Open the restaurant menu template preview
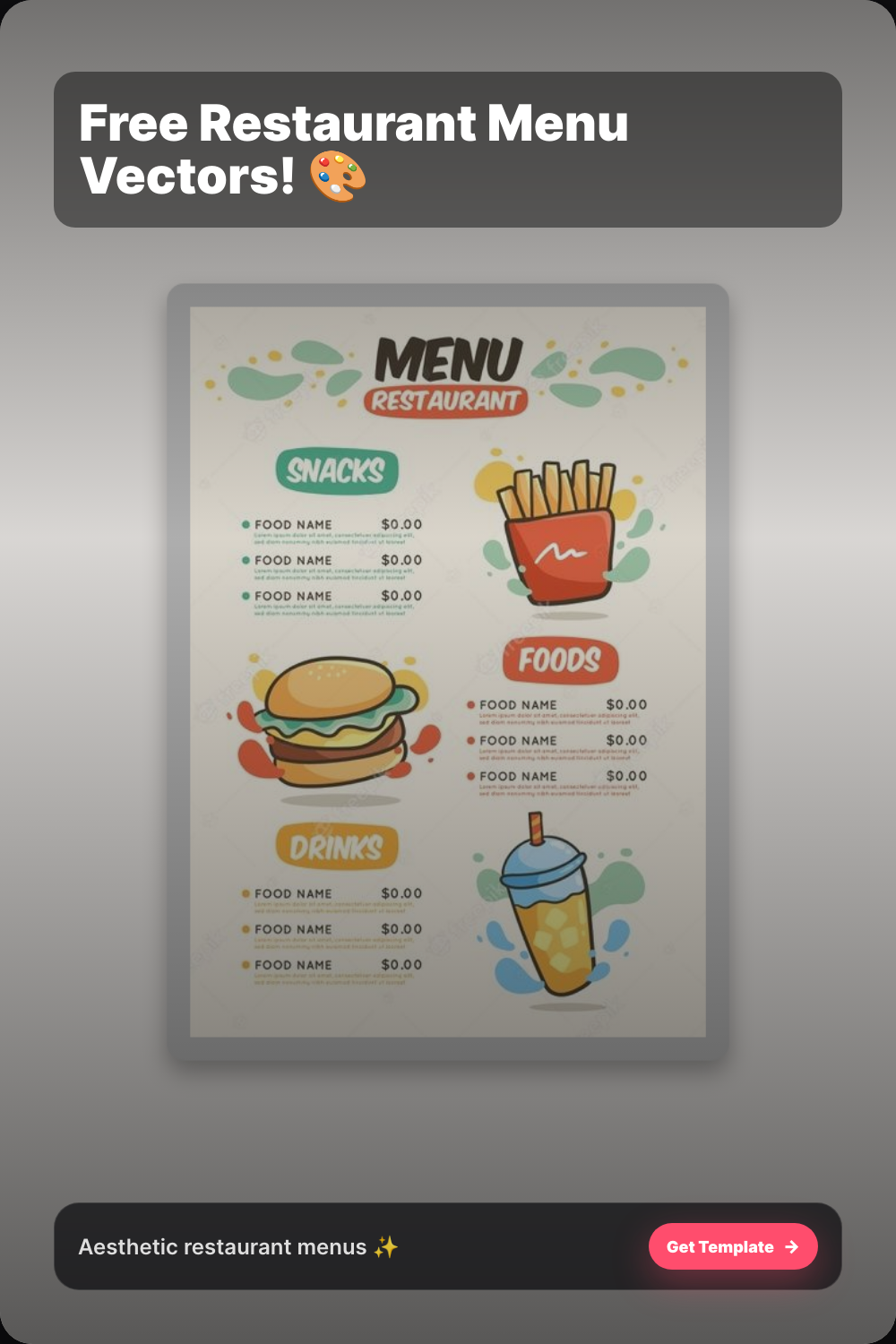Image resolution: width=896 pixels, height=1344 pixels. [x=448, y=672]
